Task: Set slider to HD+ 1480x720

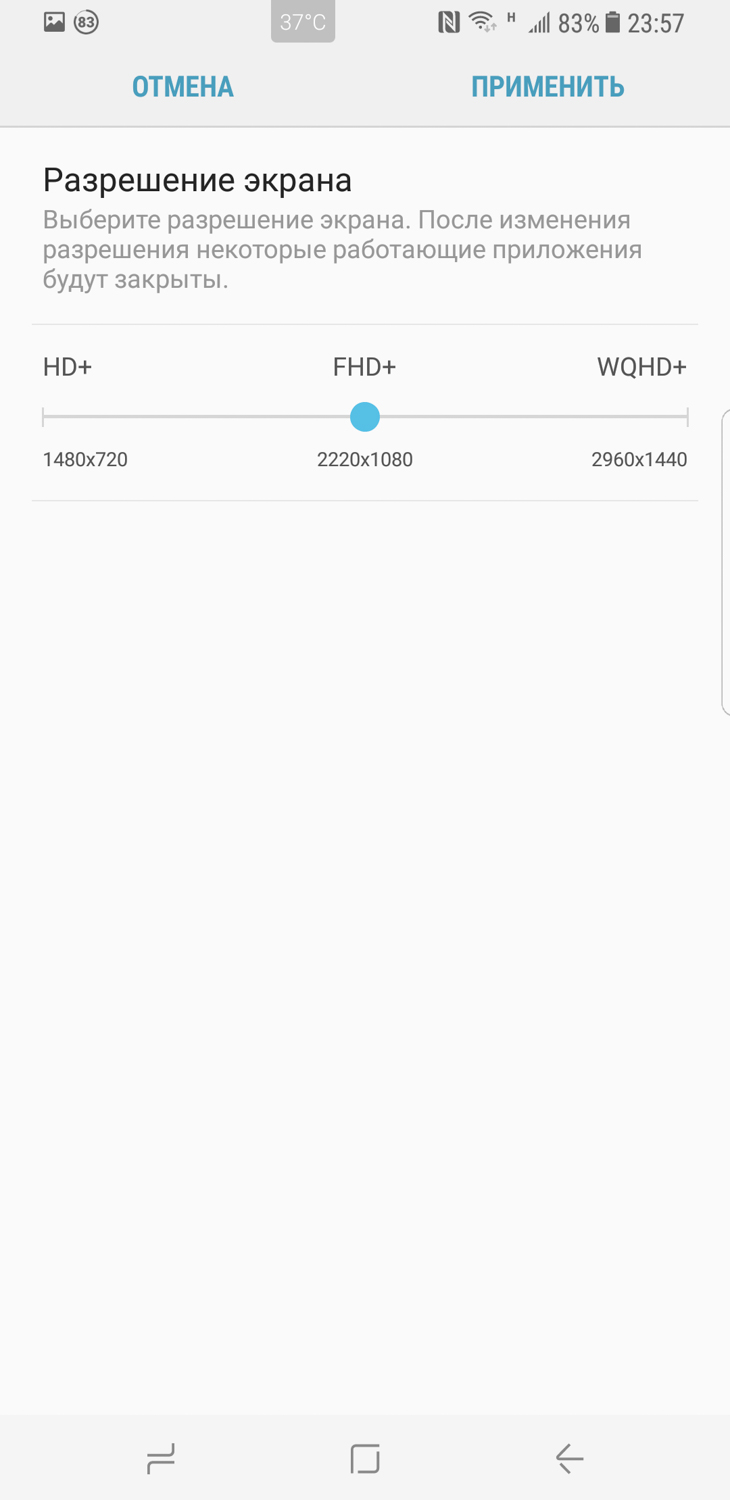Action: [45, 417]
